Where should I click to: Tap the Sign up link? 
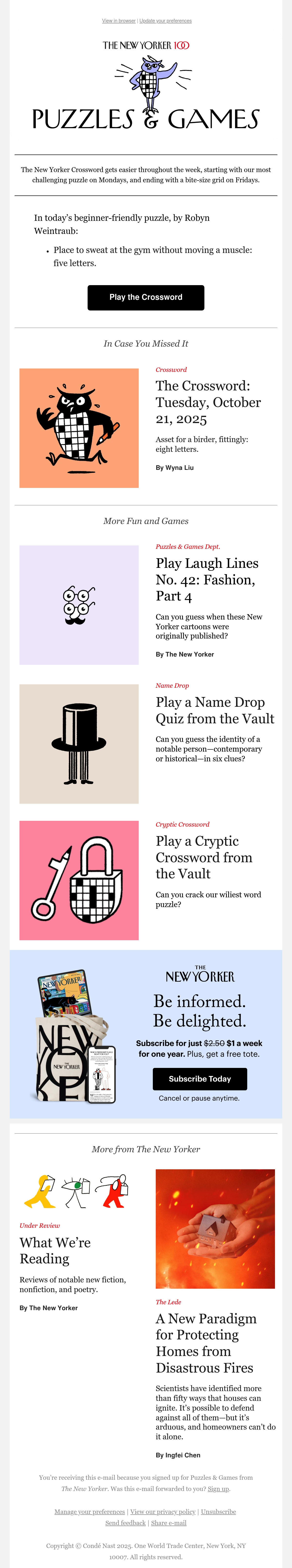(x=219, y=1488)
